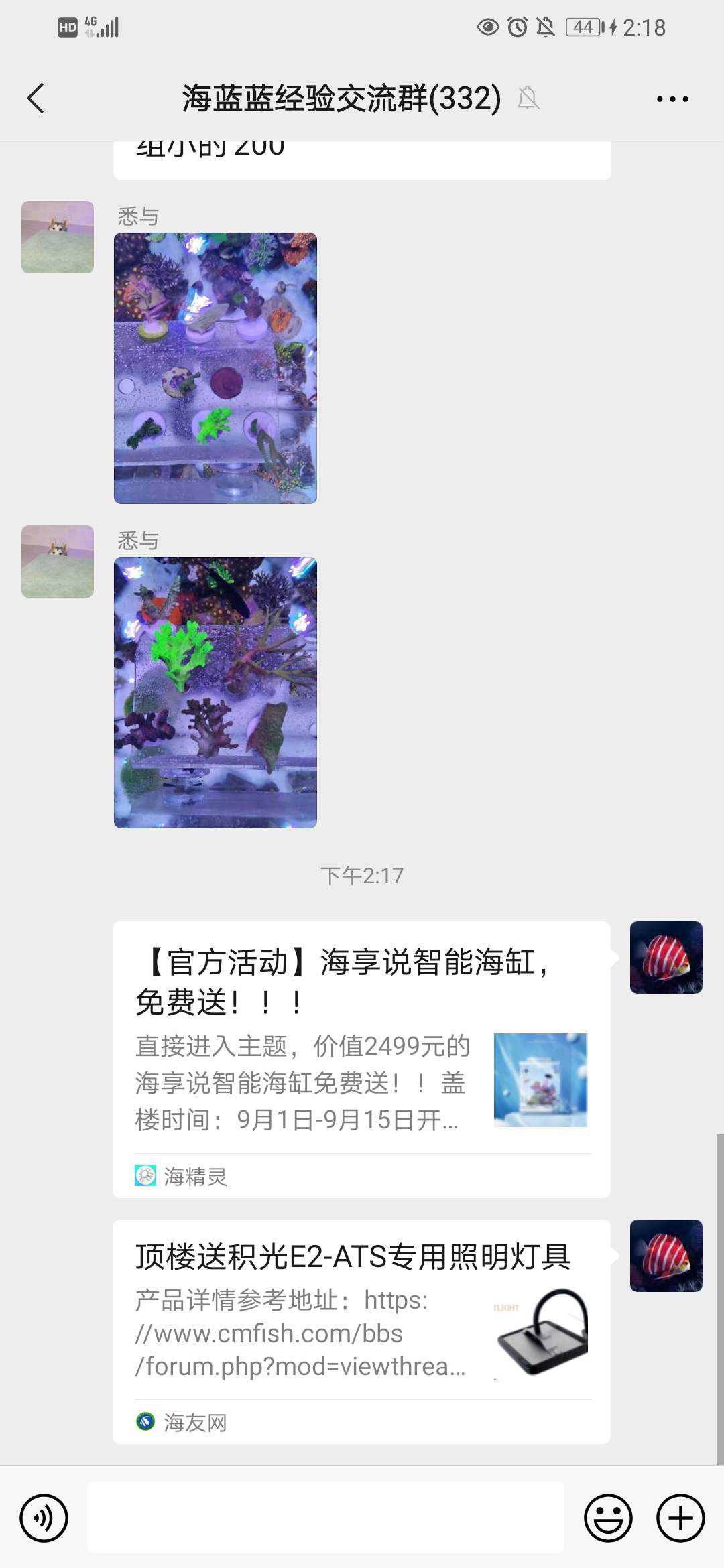Open the plus attachments panel
The height and width of the screenshot is (1568, 724).
coord(680,1518)
